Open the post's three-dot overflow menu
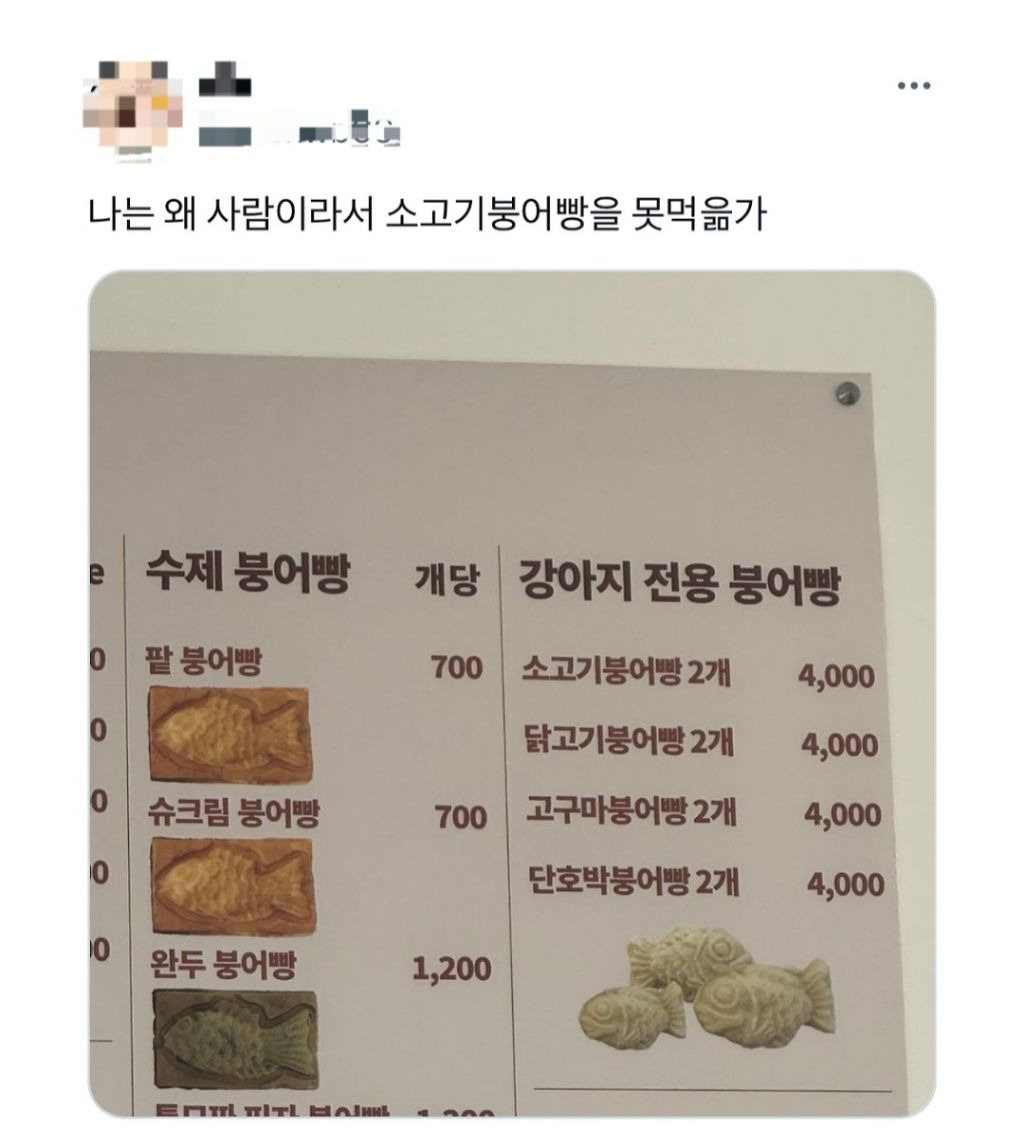The image size is (1024, 1144). coord(913,87)
